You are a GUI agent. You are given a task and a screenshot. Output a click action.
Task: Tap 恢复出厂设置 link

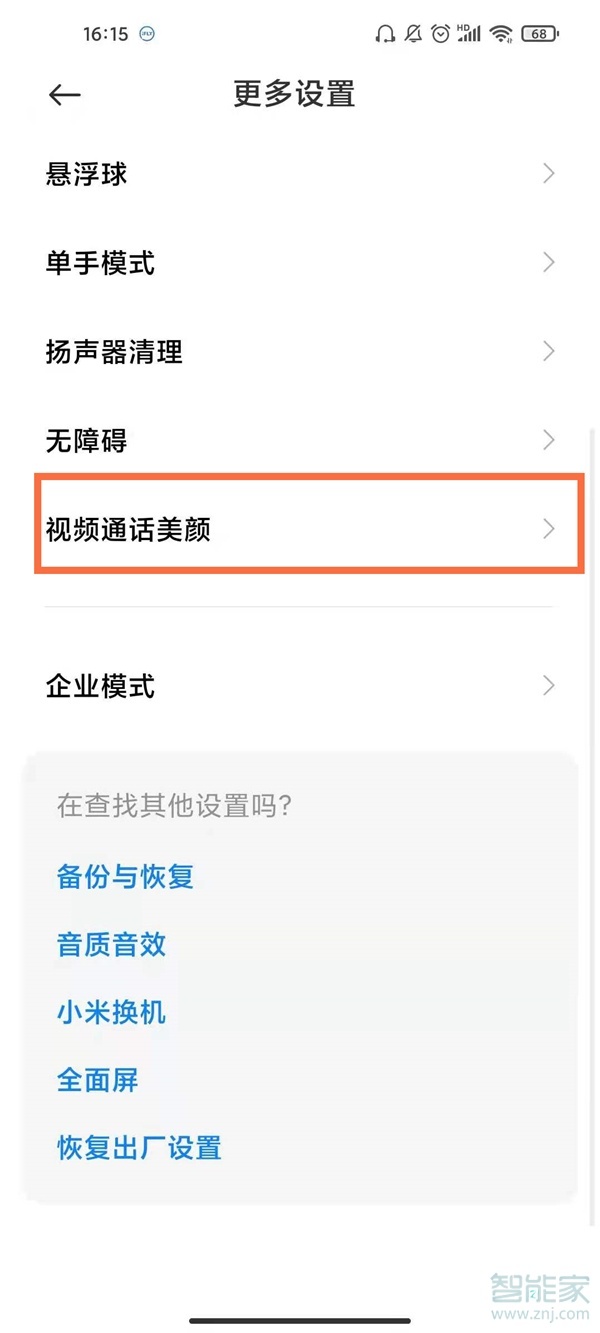tap(139, 1147)
